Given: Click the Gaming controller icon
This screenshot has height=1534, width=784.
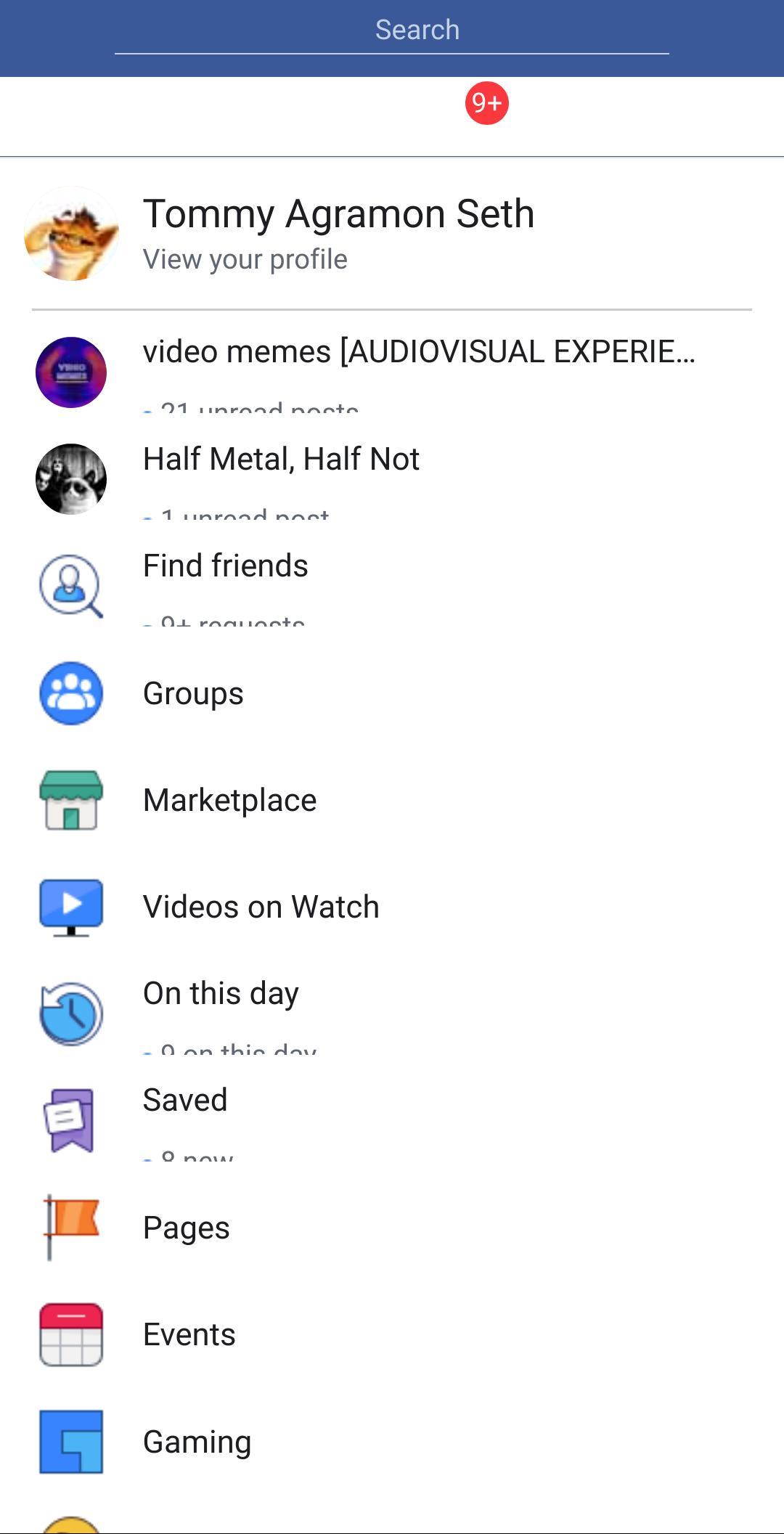Looking at the screenshot, I should point(70,1440).
